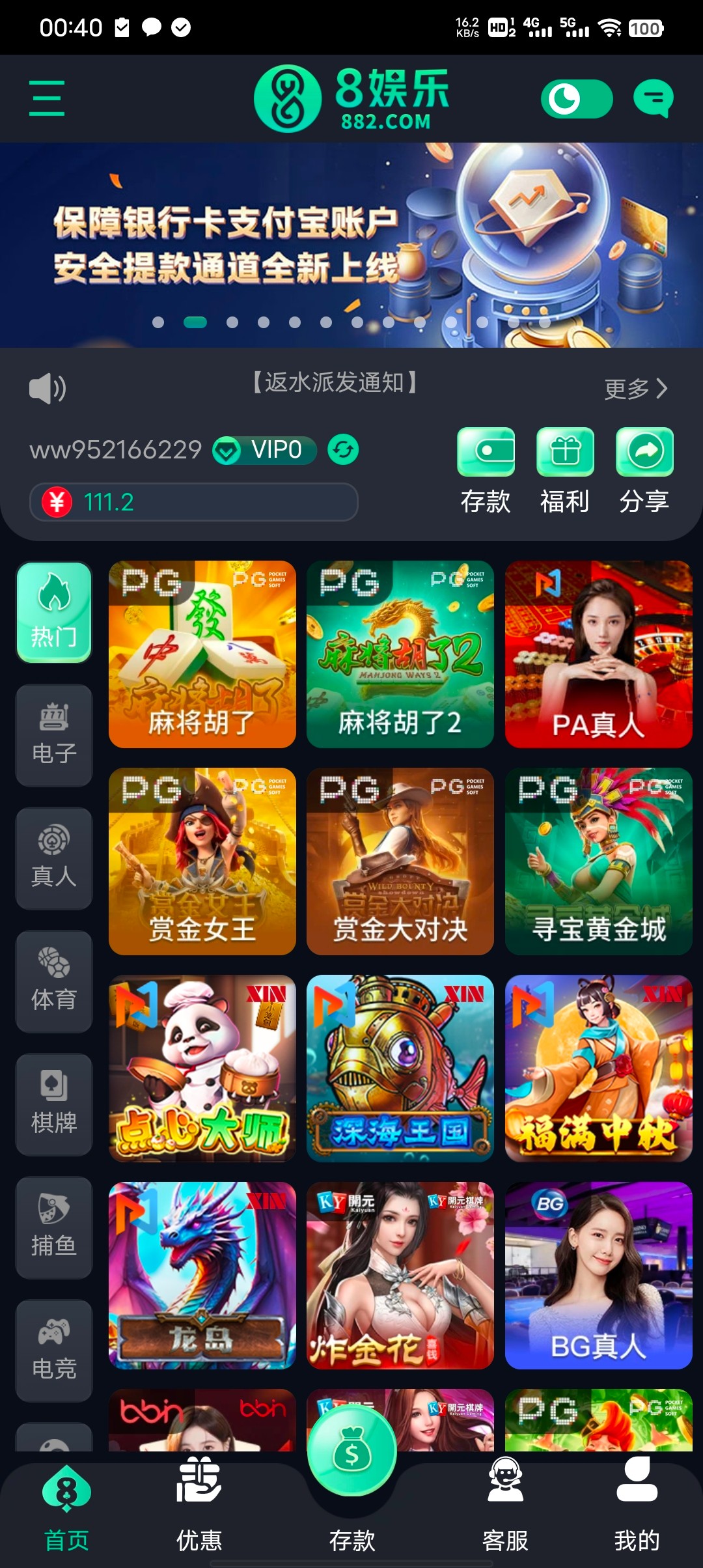Toggle dark mode with the moon switch
Viewport: 703px width, 1568px height.
tap(578, 99)
